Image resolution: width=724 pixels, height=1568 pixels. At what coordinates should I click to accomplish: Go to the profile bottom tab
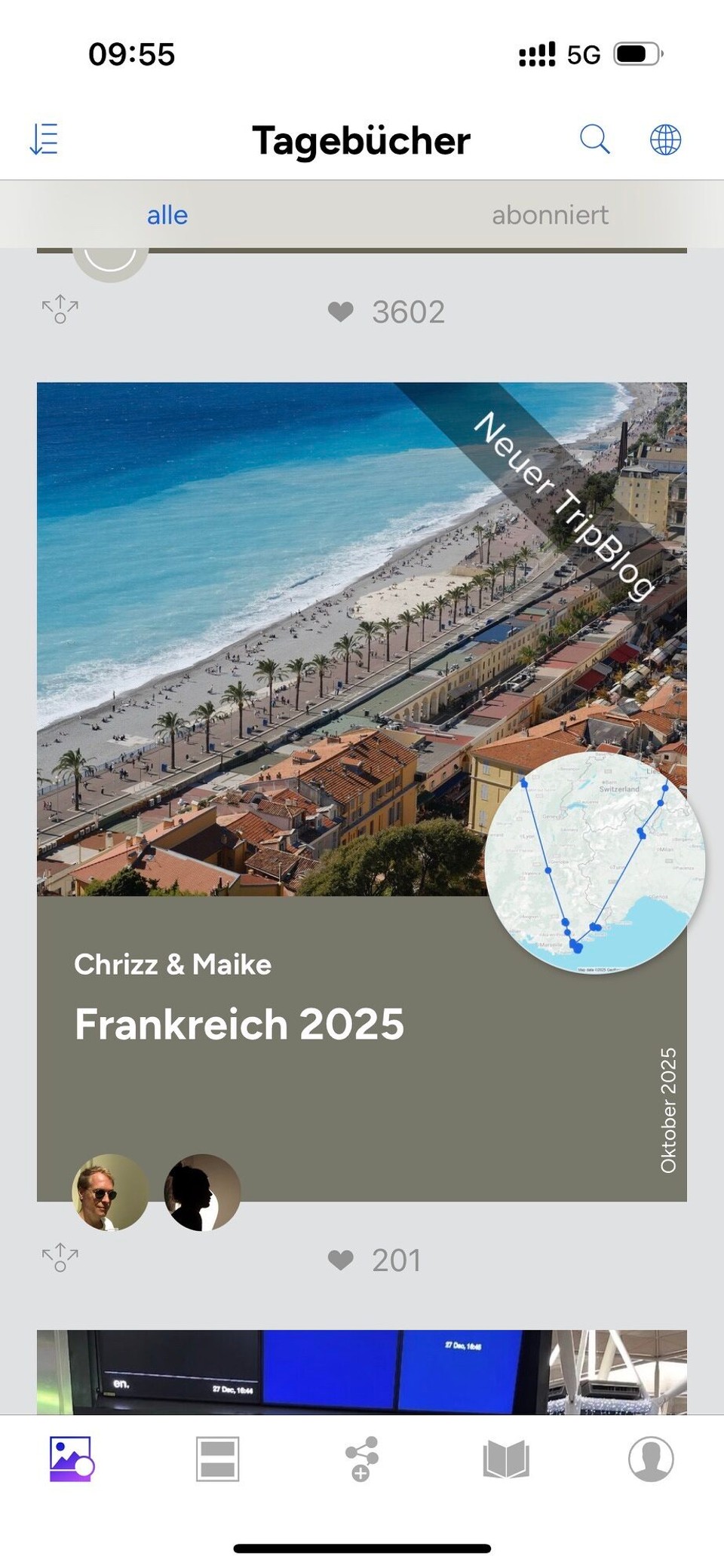coord(650,1459)
